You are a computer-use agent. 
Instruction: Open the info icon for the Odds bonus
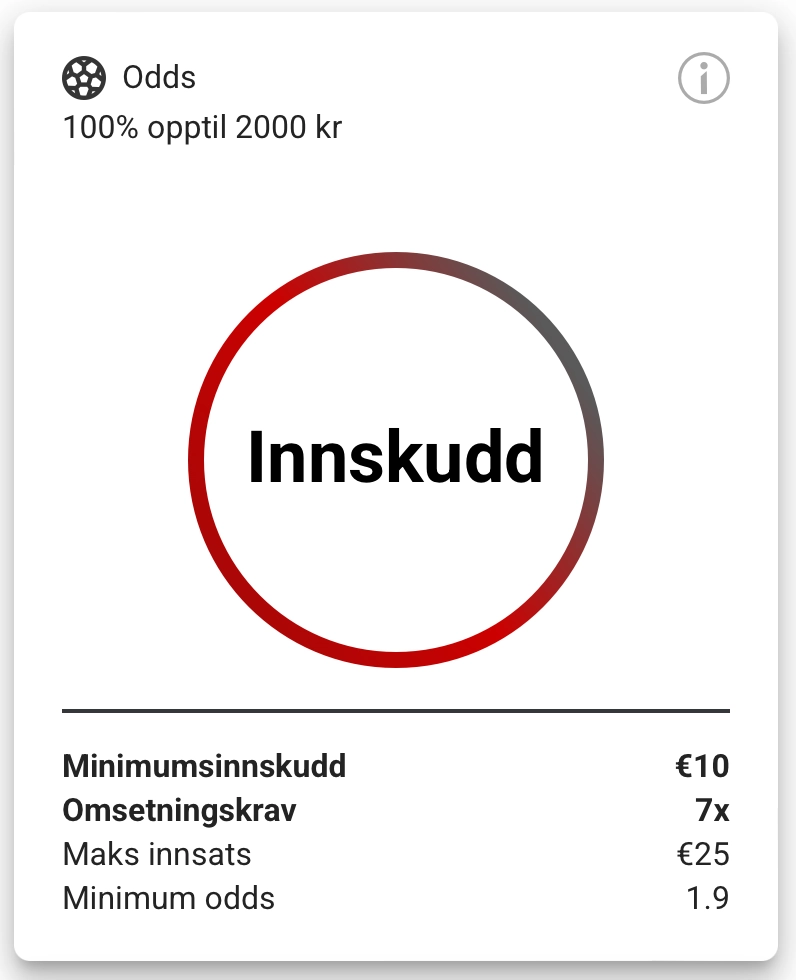(704, 77)
